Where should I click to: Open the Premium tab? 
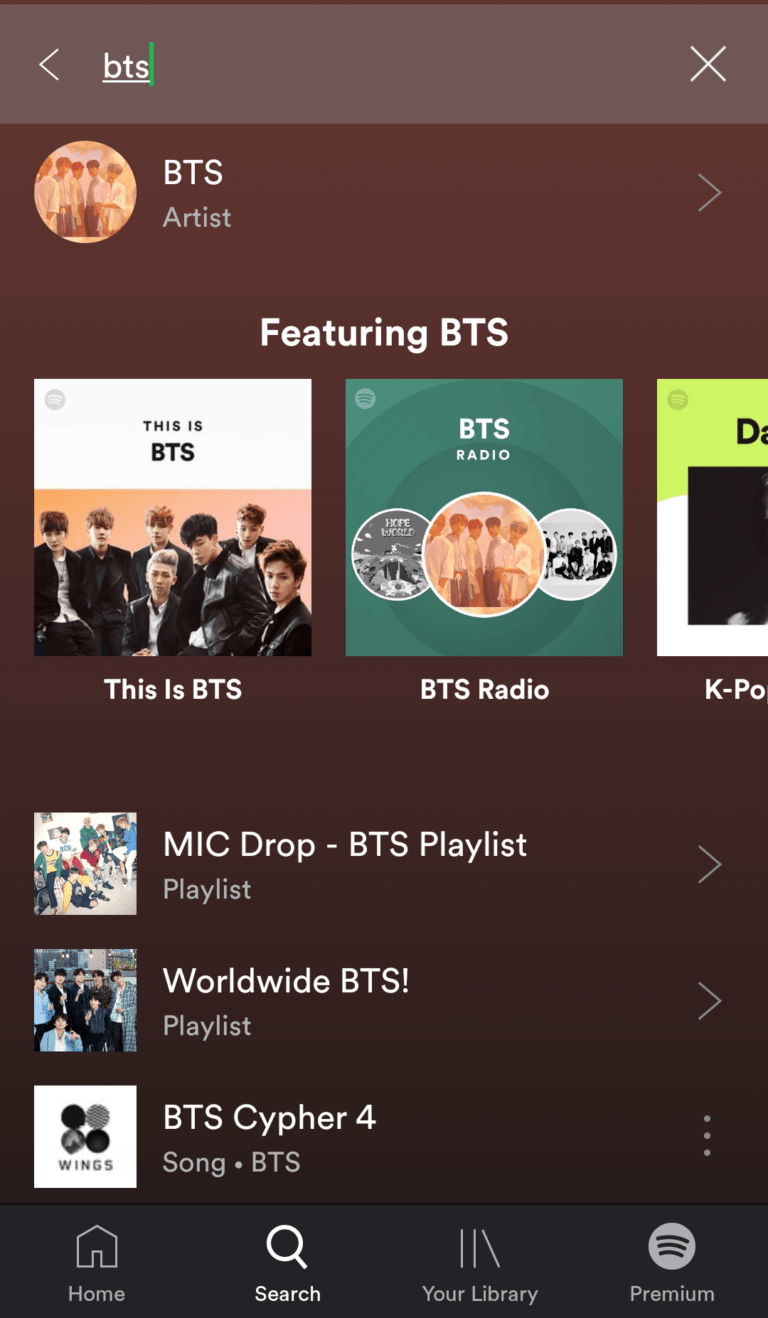point(672,1264)
